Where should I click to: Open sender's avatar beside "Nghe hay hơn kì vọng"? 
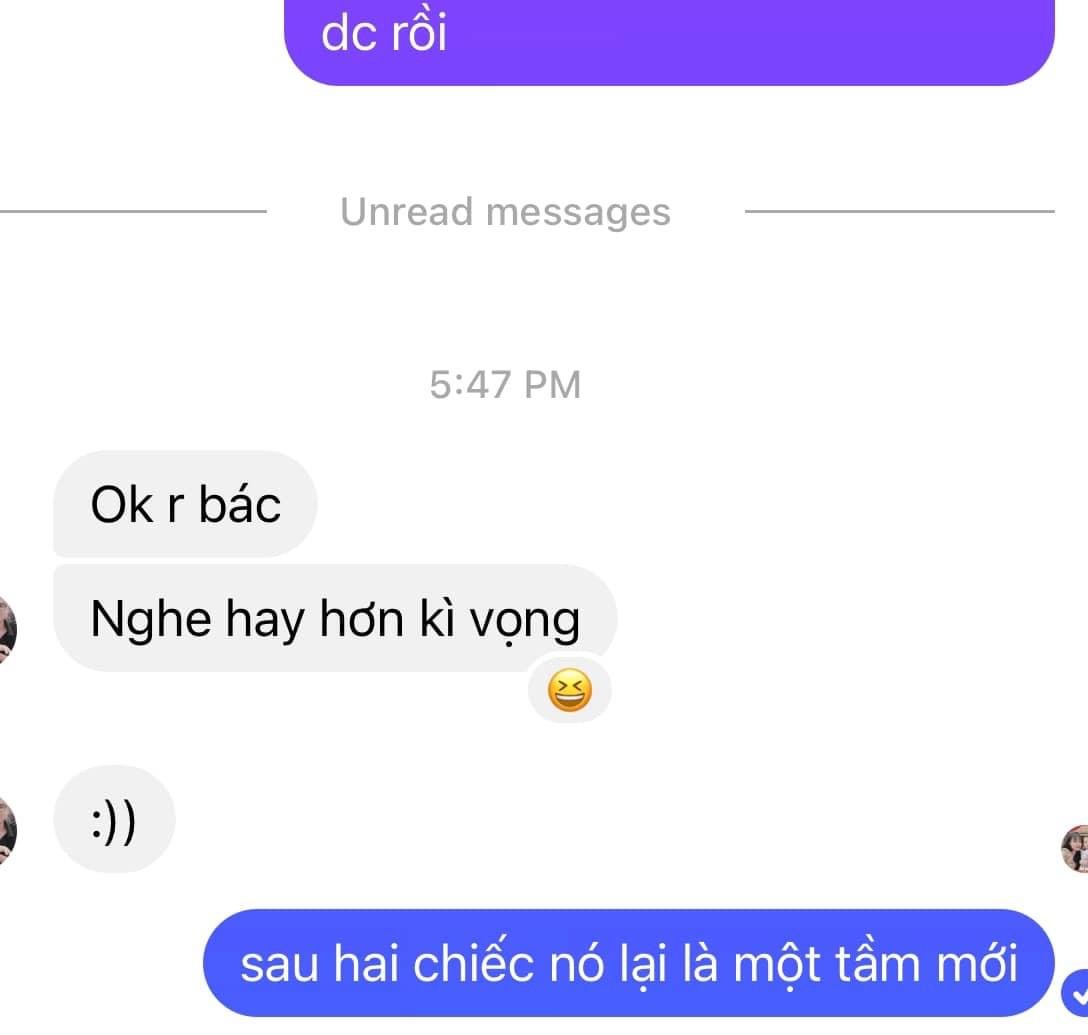tap(6, 627)
